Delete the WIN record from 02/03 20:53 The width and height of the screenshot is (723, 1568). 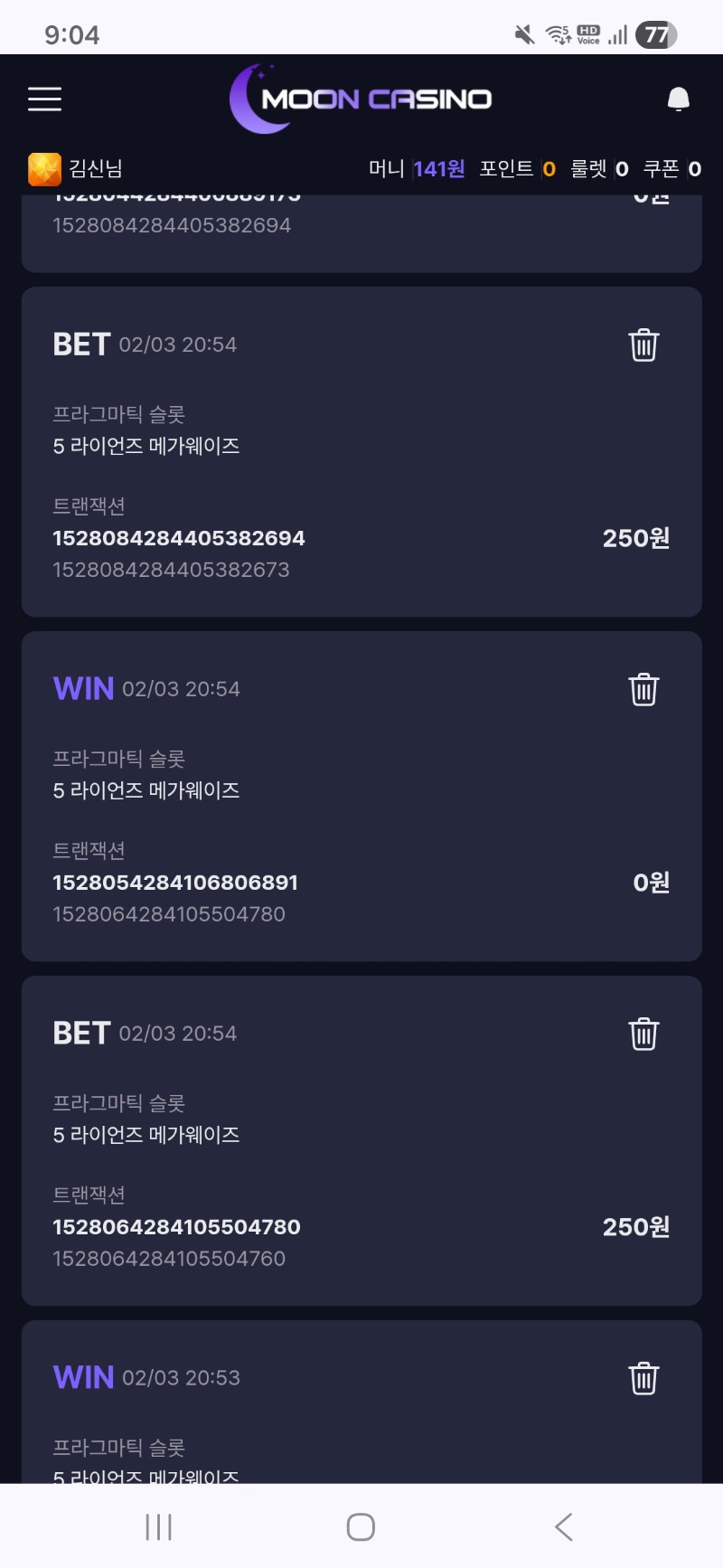pyautogui.click(x=643, y=1377)
